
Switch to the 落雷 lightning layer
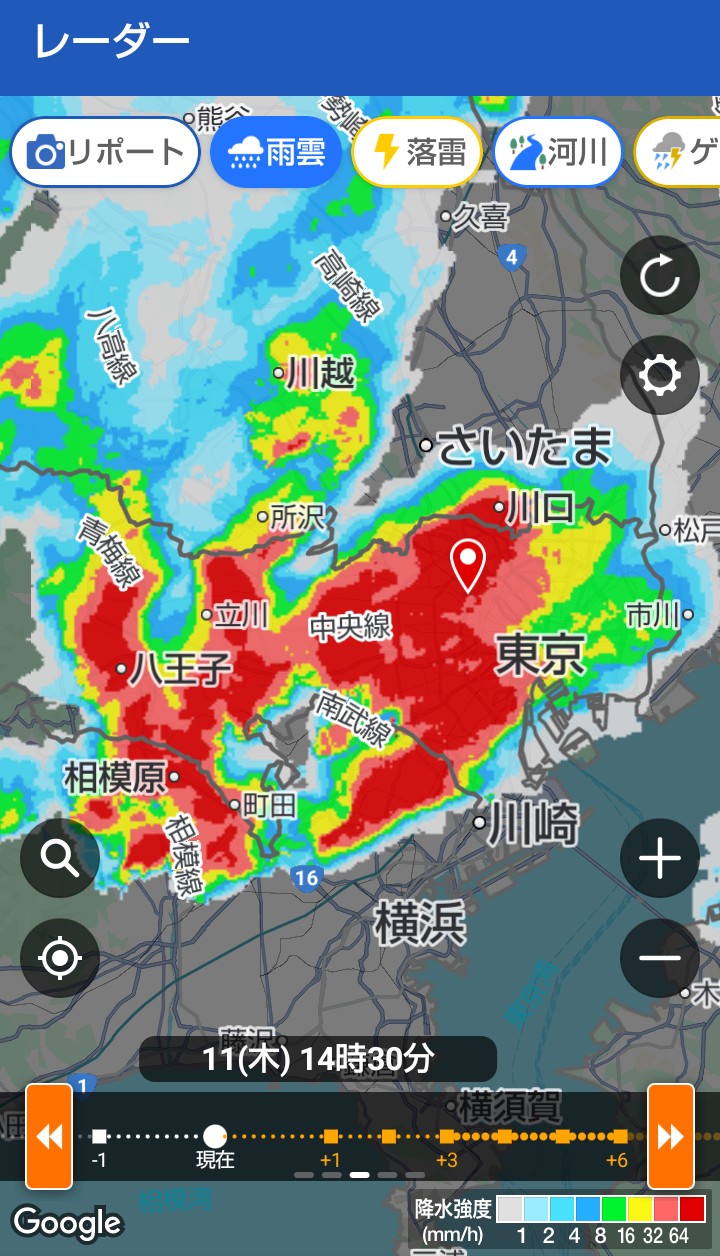(x=417, y=152)
